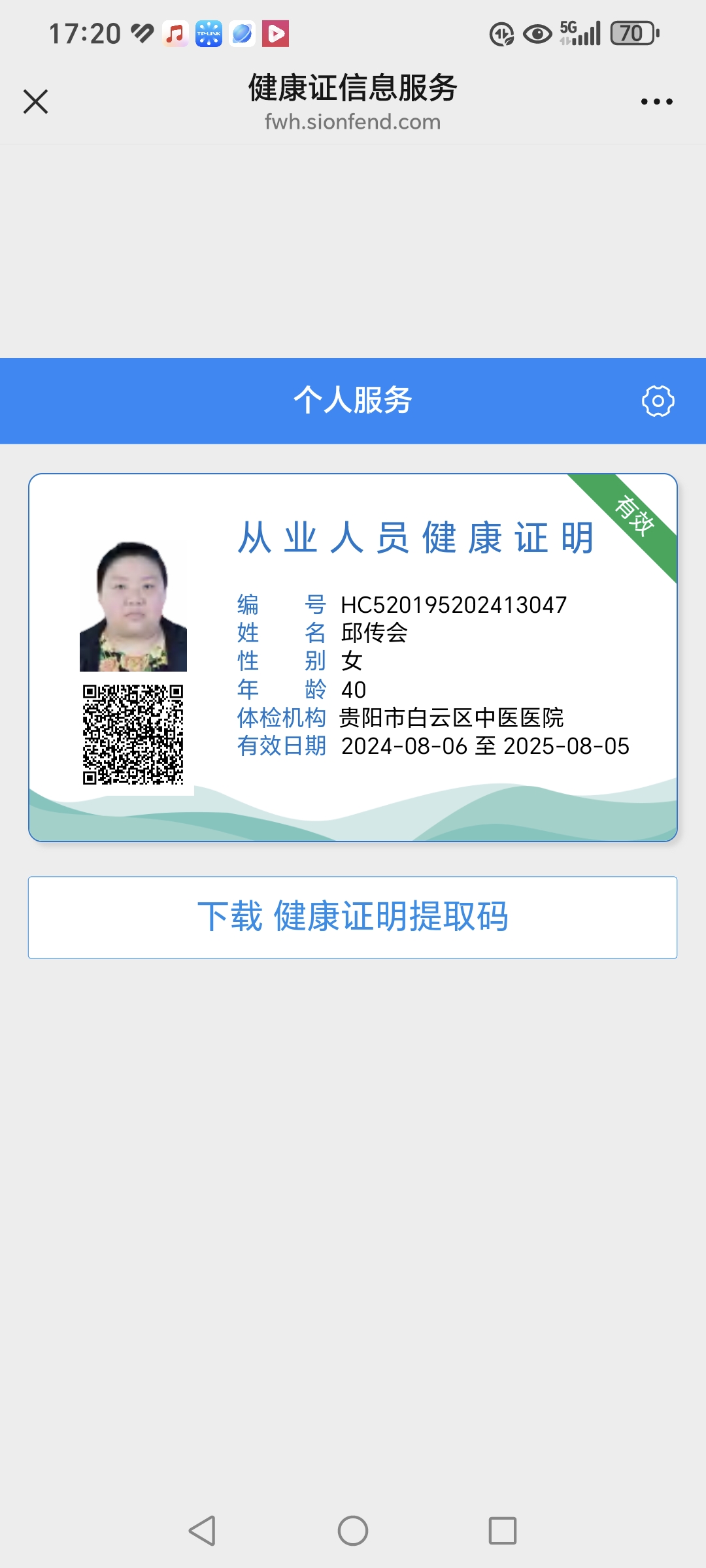Tap 下载 健康证明提取码 button
The image size is (706, 1568).
[x=353, y=917]
